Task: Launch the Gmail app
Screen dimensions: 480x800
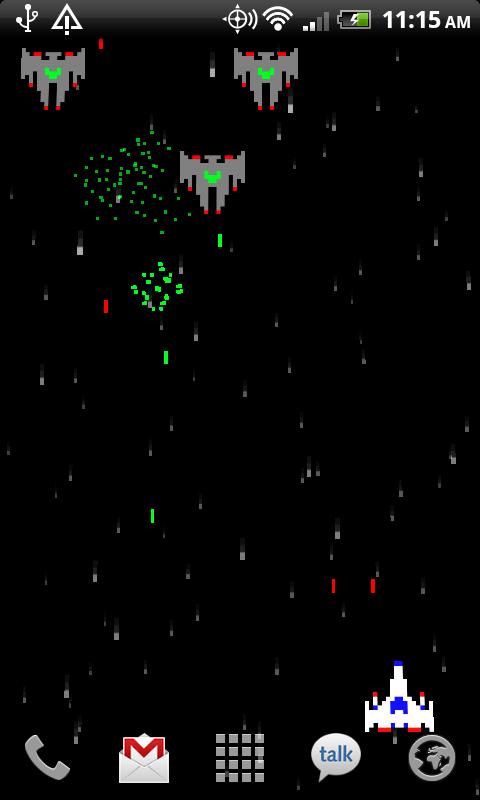Action: [x=143, y=758]
